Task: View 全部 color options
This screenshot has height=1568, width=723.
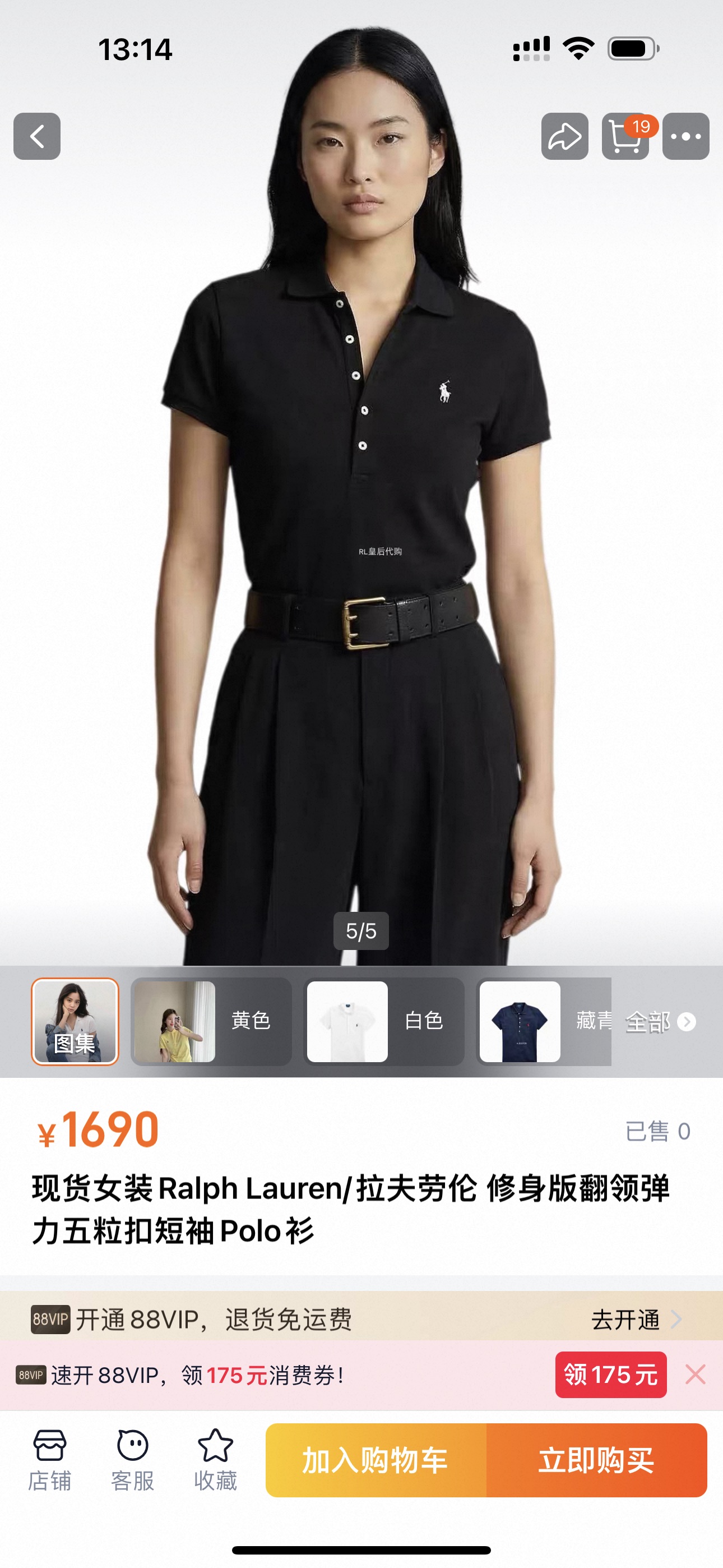Action: coord(660,1022)
